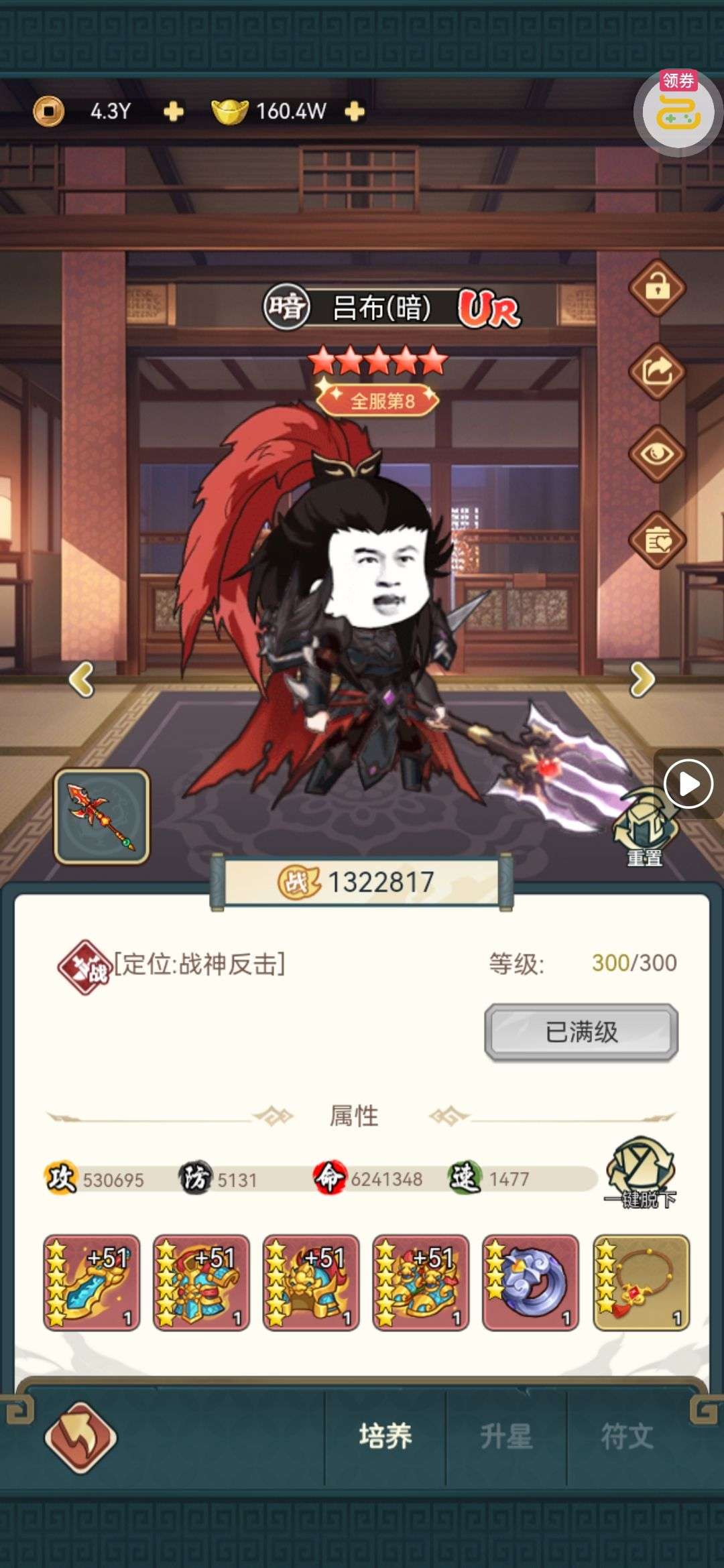Tap the 已满级 max level button

pos(581,1032)
